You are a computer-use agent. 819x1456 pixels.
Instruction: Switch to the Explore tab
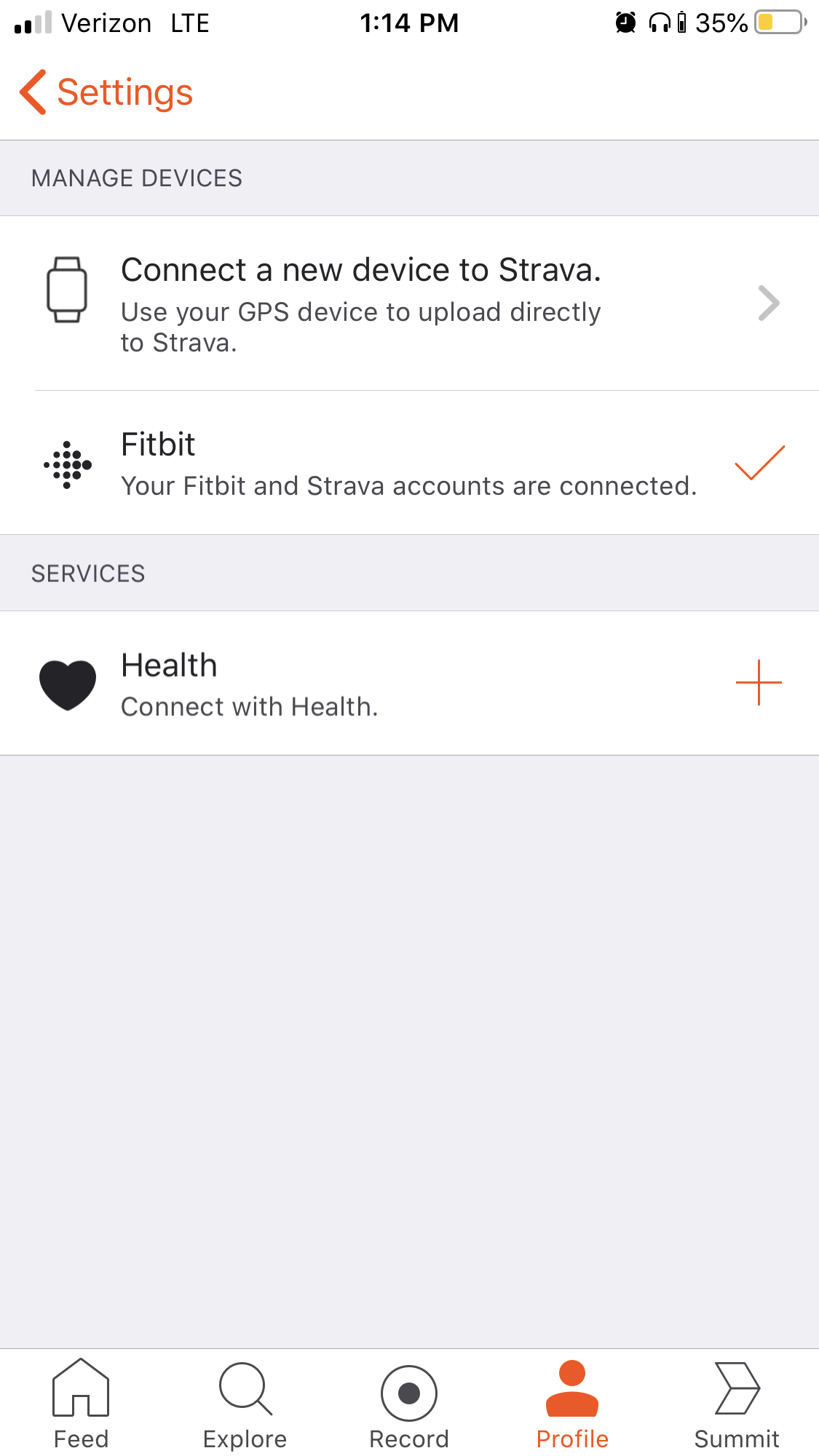tap(245, 1404)
